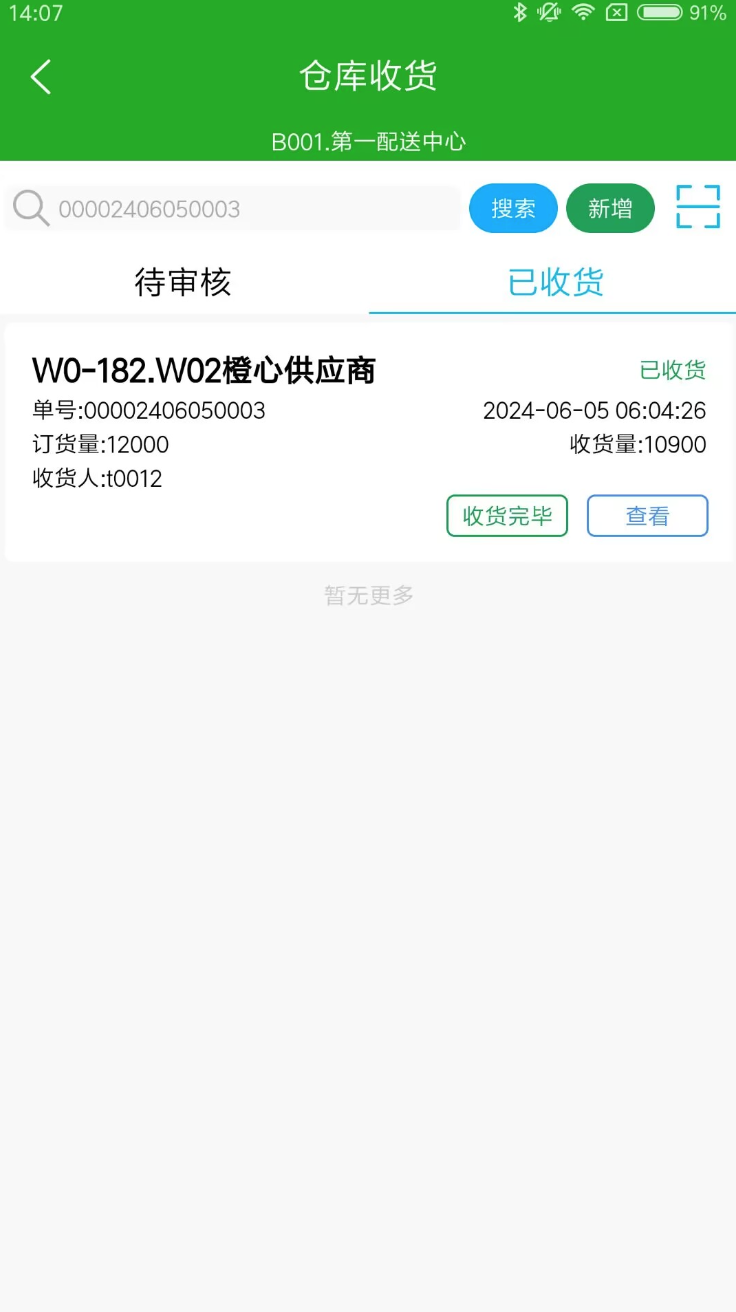Tap the order number search field
The width and height of the screenshot is (736, 1312).
point(250,209)
